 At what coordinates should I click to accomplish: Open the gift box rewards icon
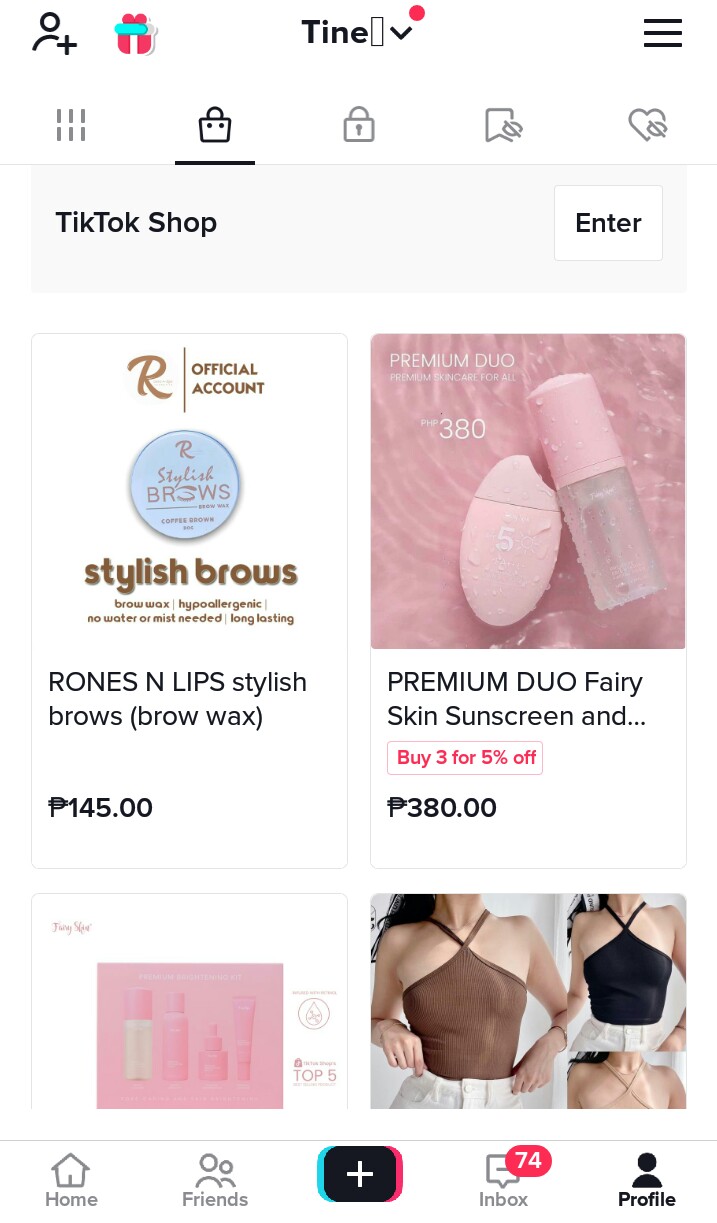coord(136,34)
